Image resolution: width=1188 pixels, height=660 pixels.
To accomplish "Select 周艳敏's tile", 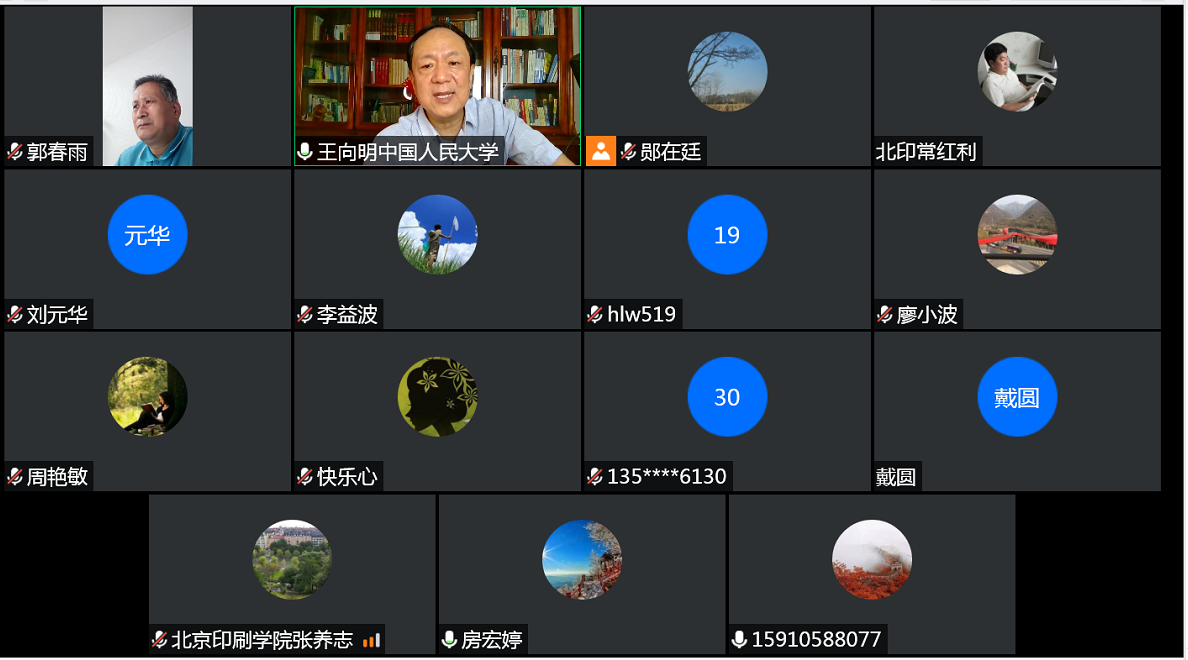I will point(147,410).
